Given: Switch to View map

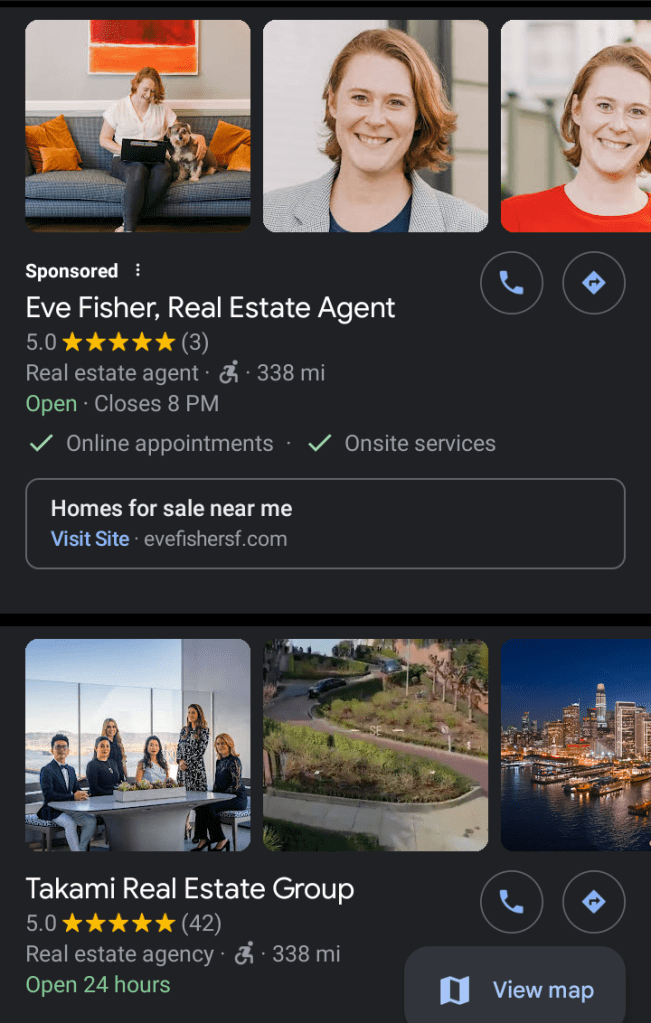Looking at the screenshot, I should pos(516,990).
